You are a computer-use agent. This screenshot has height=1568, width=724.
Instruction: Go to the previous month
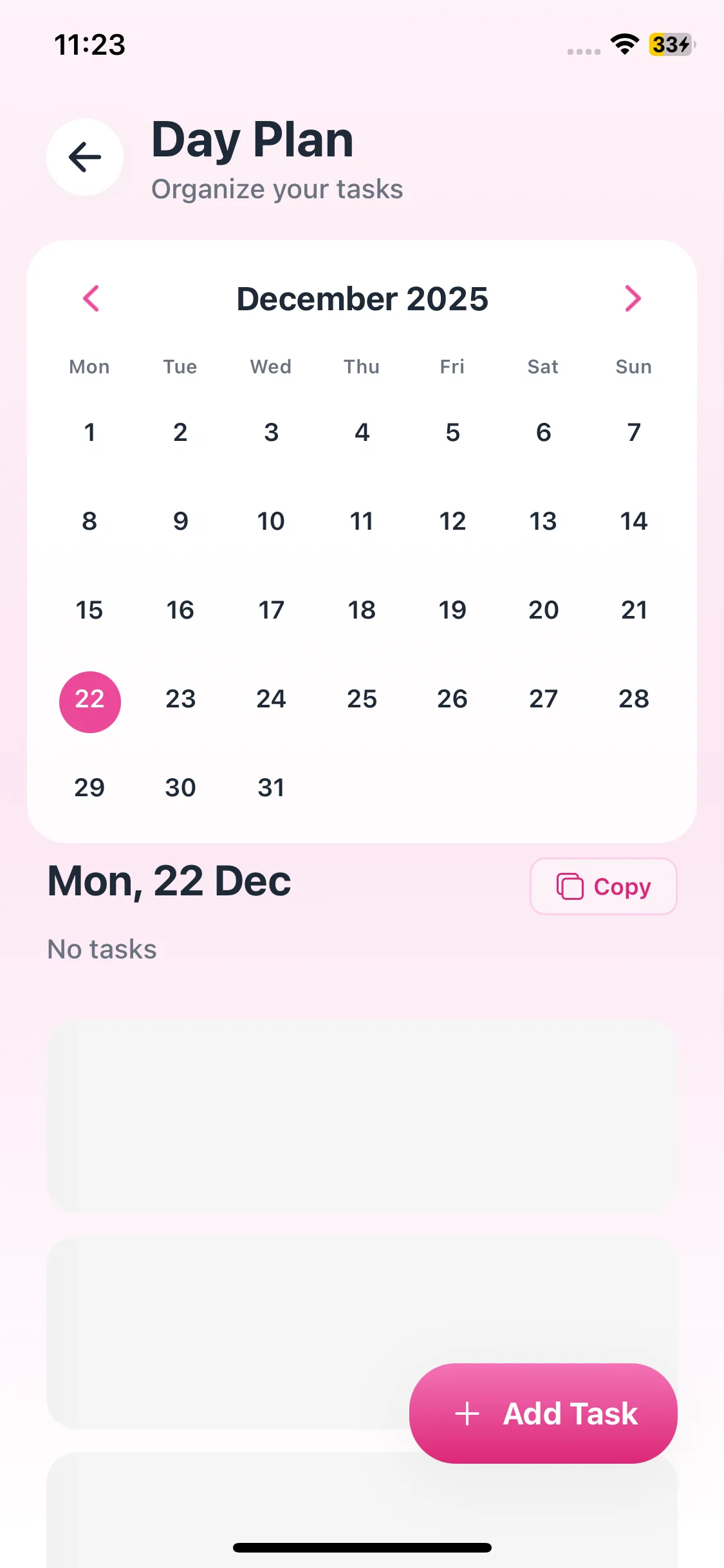pyautogui.click(x=91, y=299)
